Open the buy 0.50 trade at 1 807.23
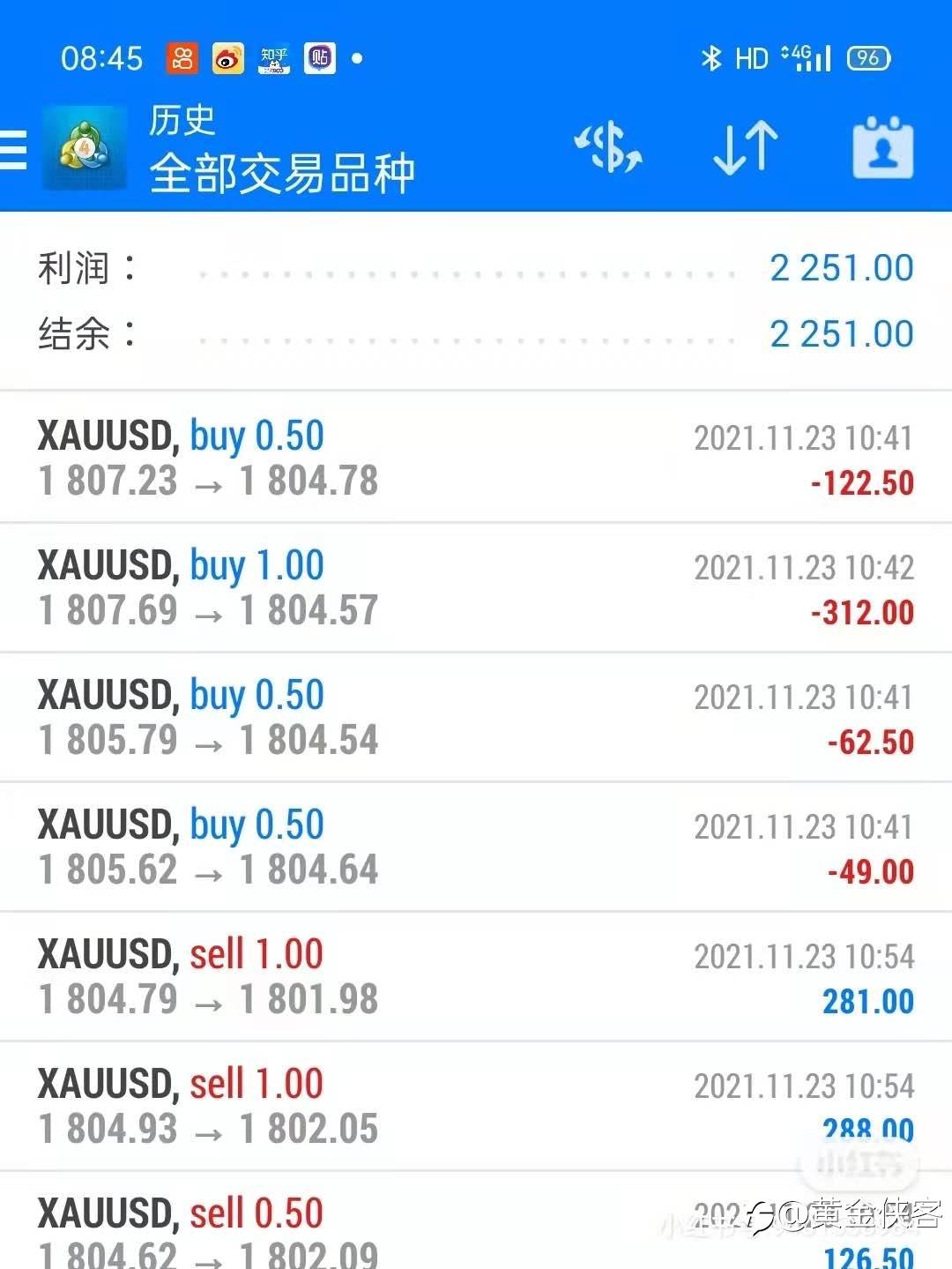Screen dimensions: 952x1269 (x=476, y=458)
